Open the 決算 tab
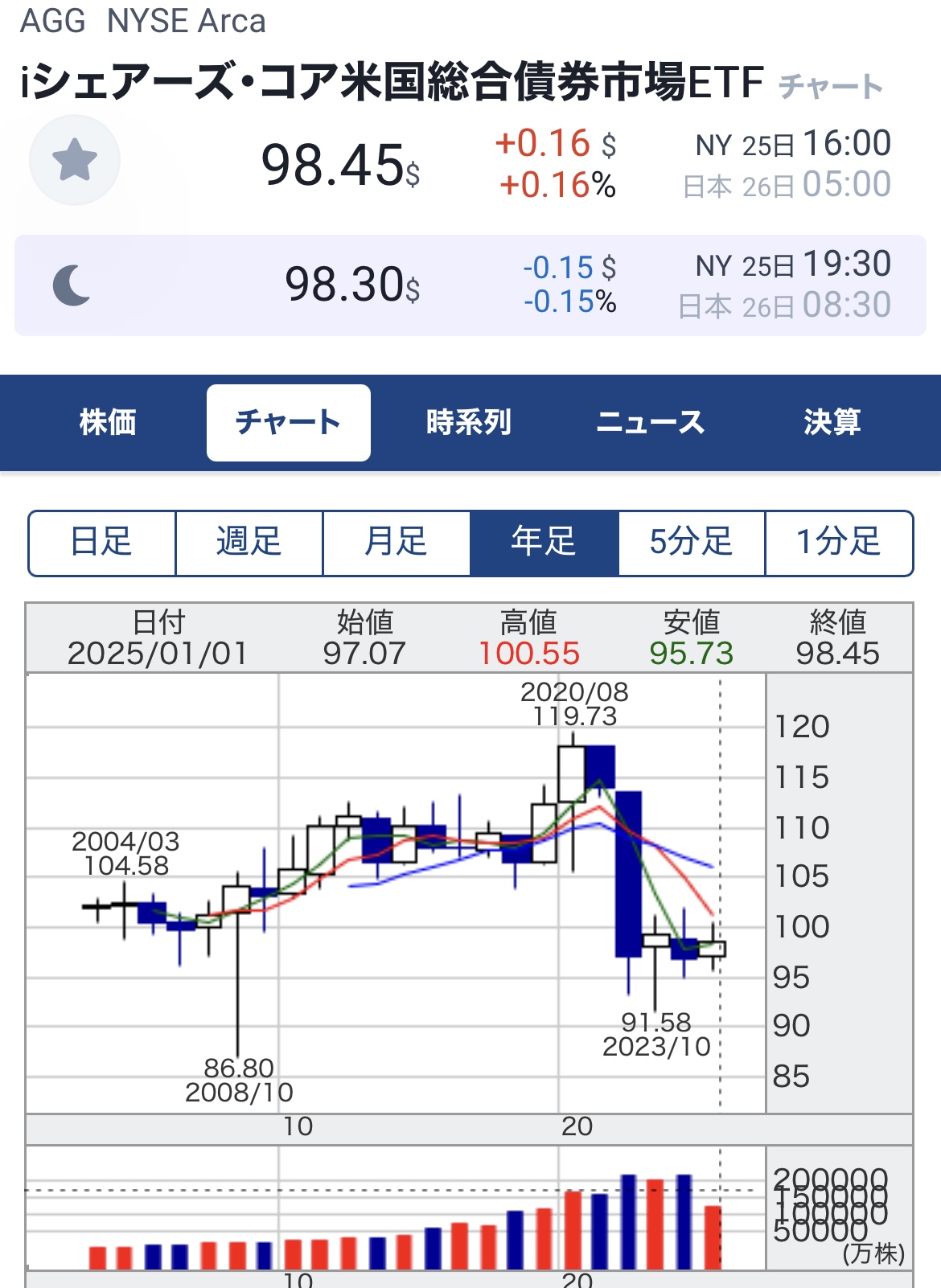The height and width of the screenshot is (1288, 941). pos(832,422)
